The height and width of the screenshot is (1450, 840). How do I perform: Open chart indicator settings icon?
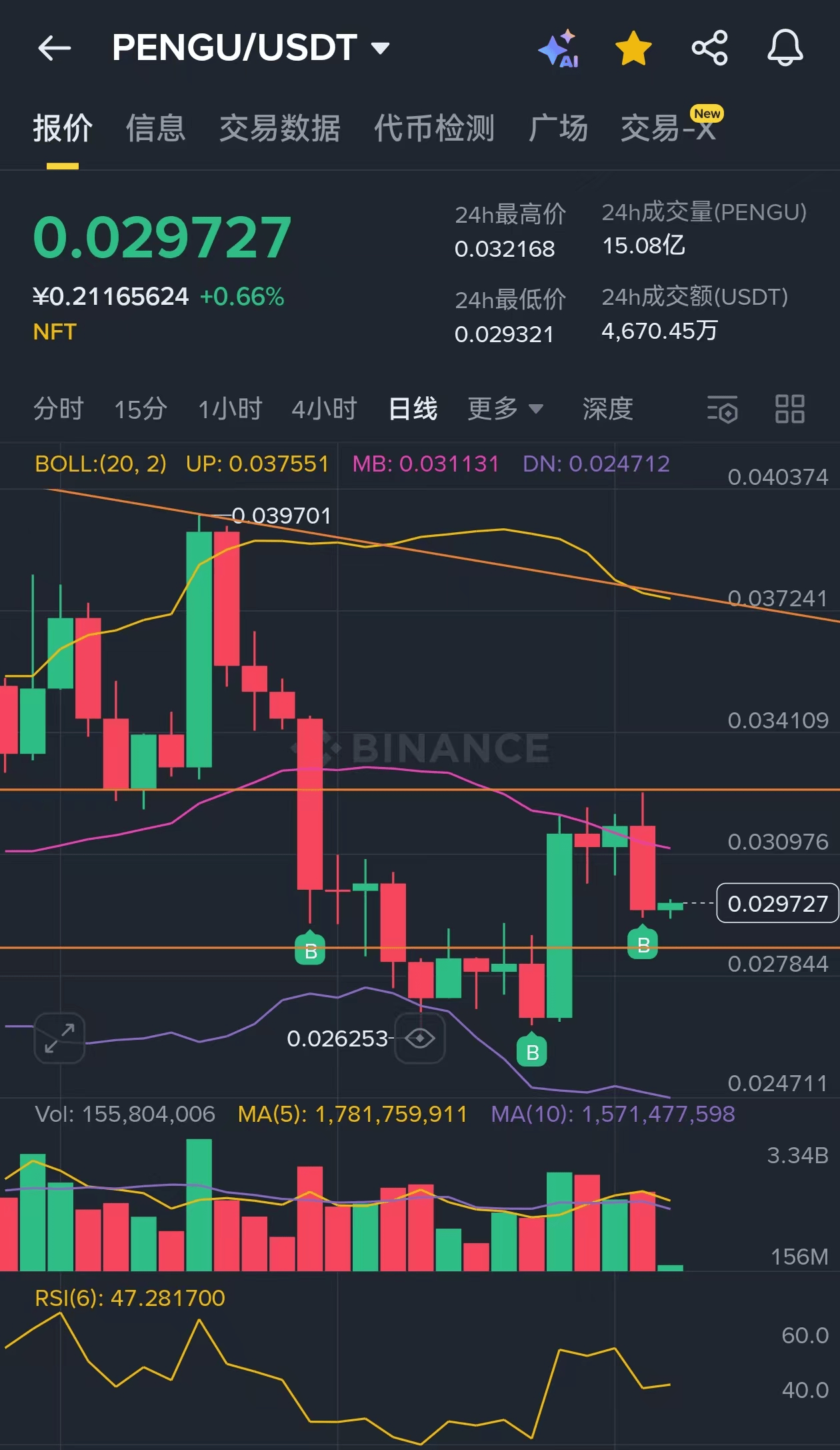point(722,409)
